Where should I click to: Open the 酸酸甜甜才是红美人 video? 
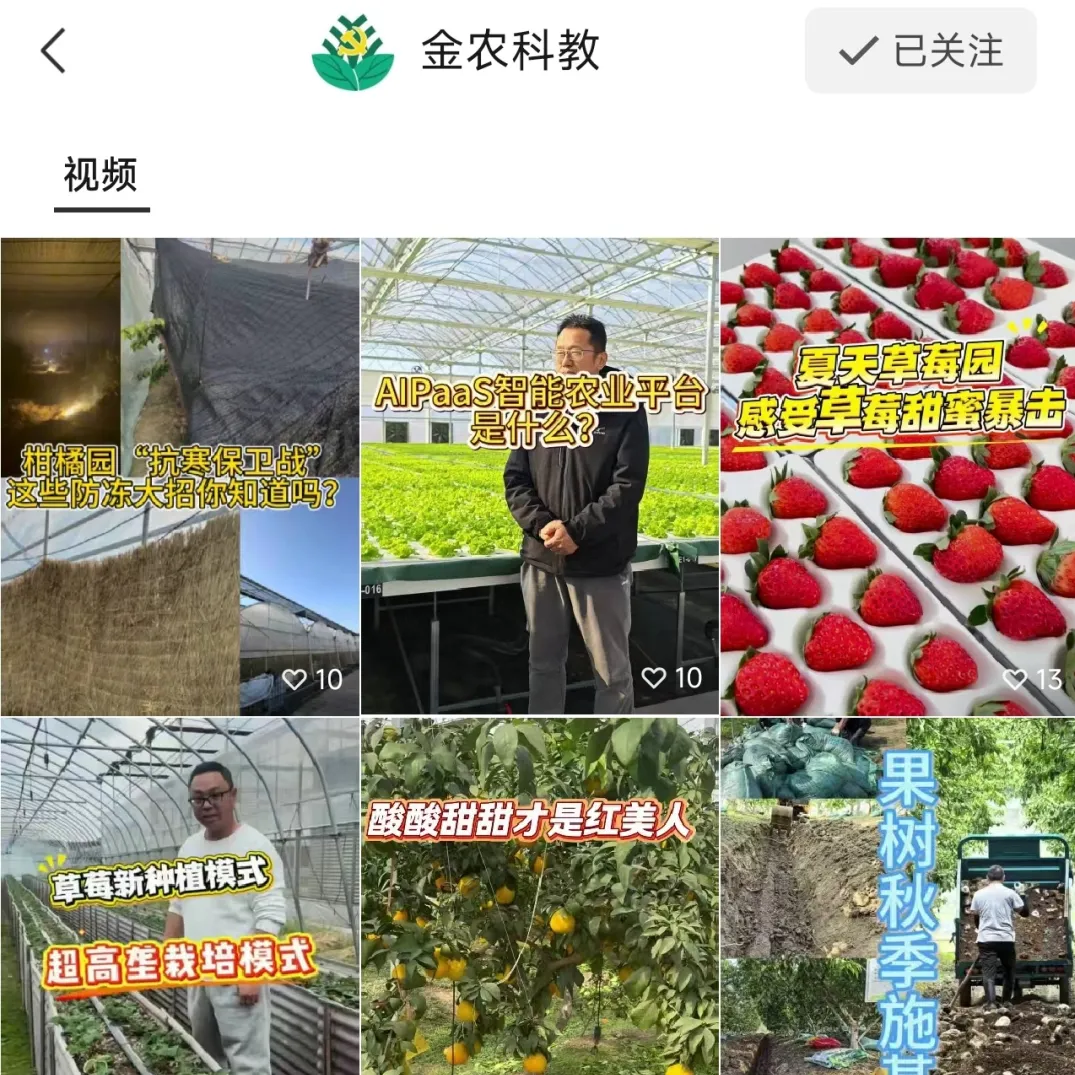539,895
